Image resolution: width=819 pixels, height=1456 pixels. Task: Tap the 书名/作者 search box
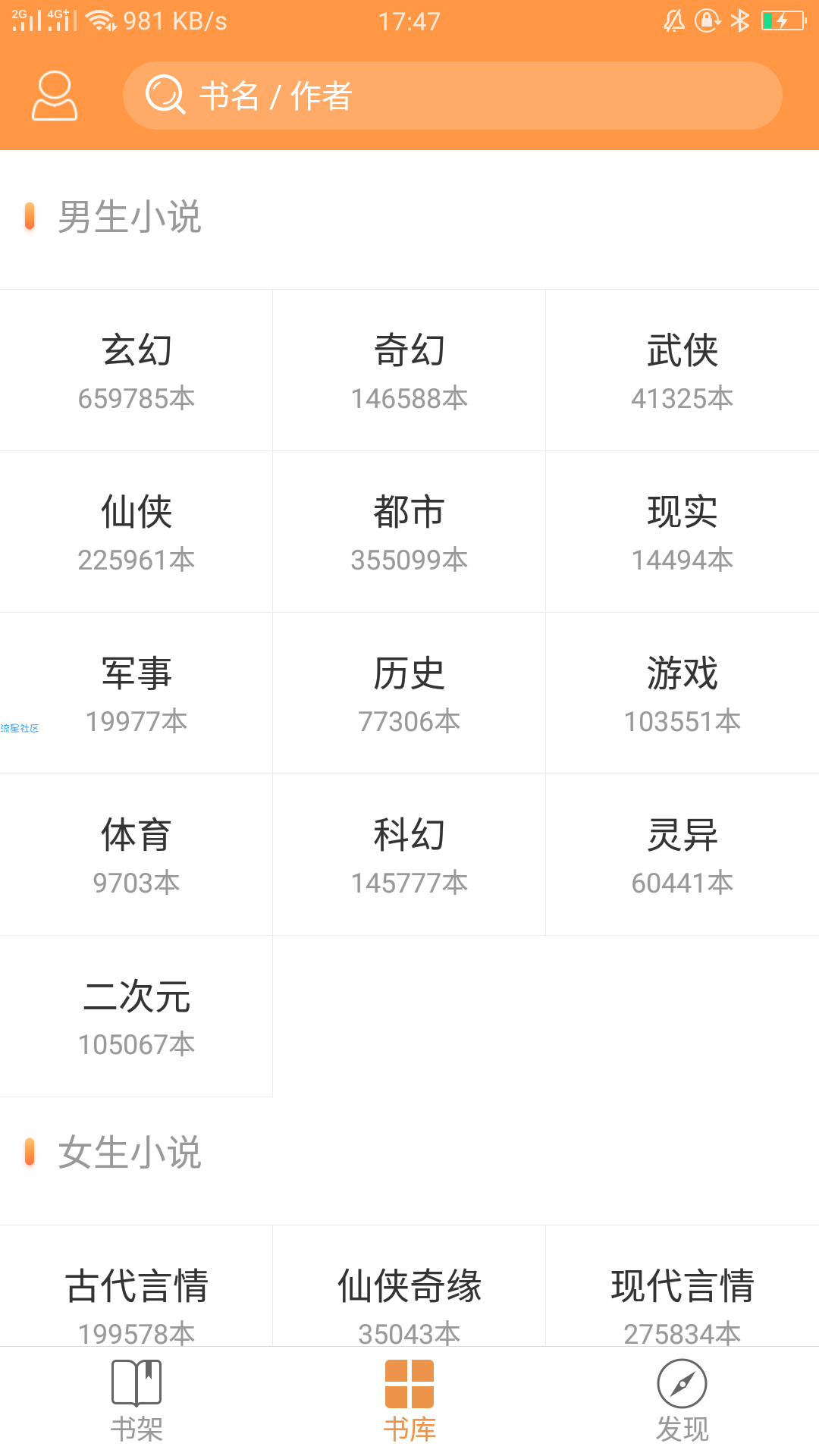[x=452, y=96]
